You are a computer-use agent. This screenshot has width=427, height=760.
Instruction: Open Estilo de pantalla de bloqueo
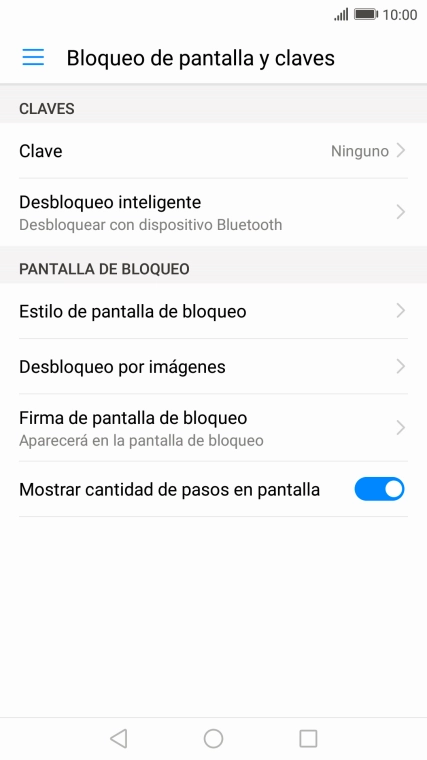(x=213, y=311)
